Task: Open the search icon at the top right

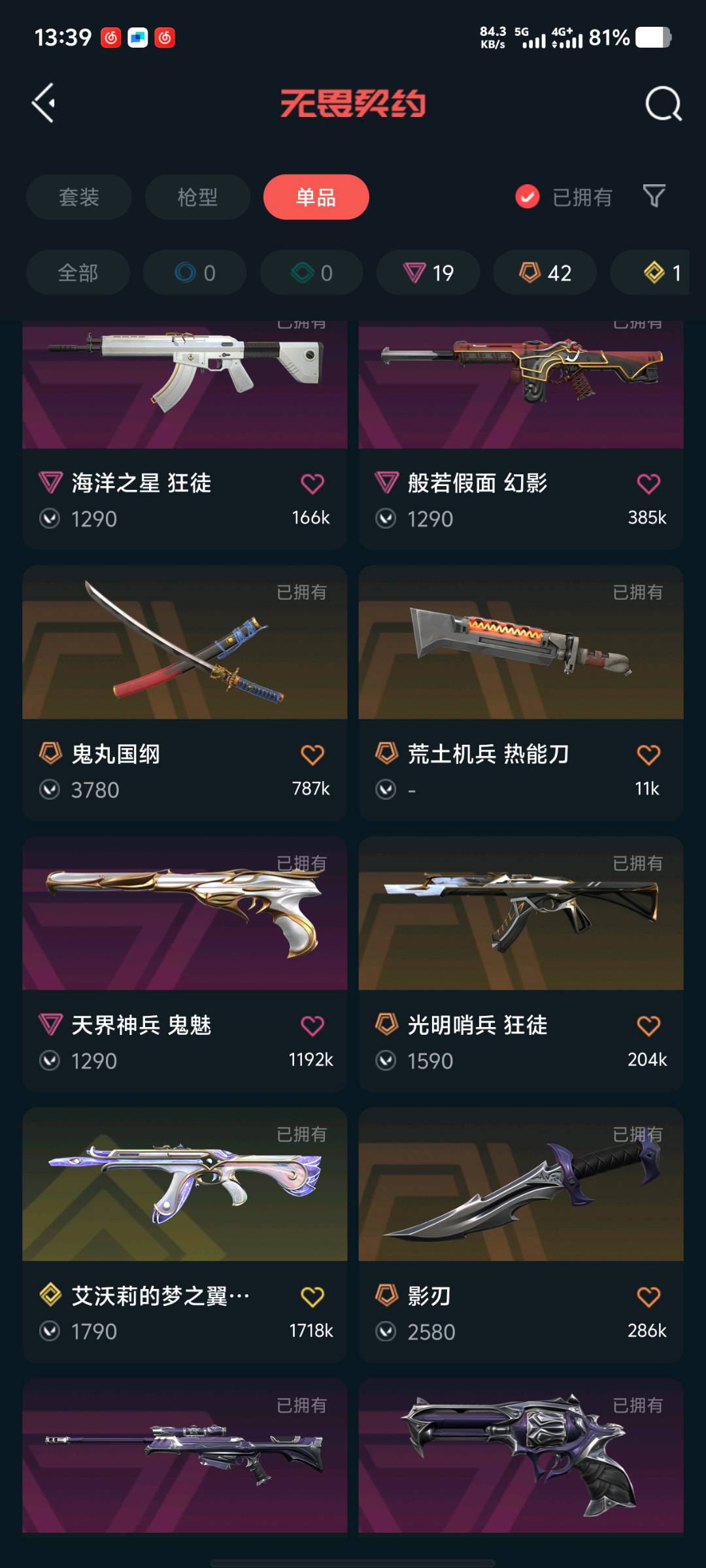Action: click(663, 103)
